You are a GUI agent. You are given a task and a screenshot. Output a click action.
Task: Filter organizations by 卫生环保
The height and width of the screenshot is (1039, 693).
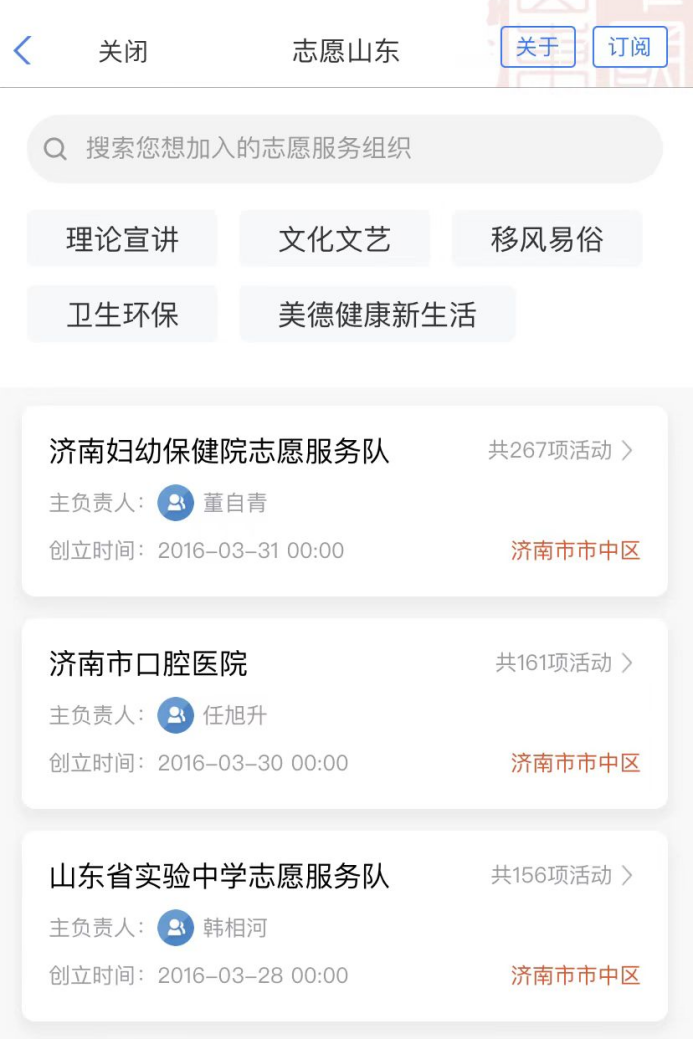coord(122,314)
